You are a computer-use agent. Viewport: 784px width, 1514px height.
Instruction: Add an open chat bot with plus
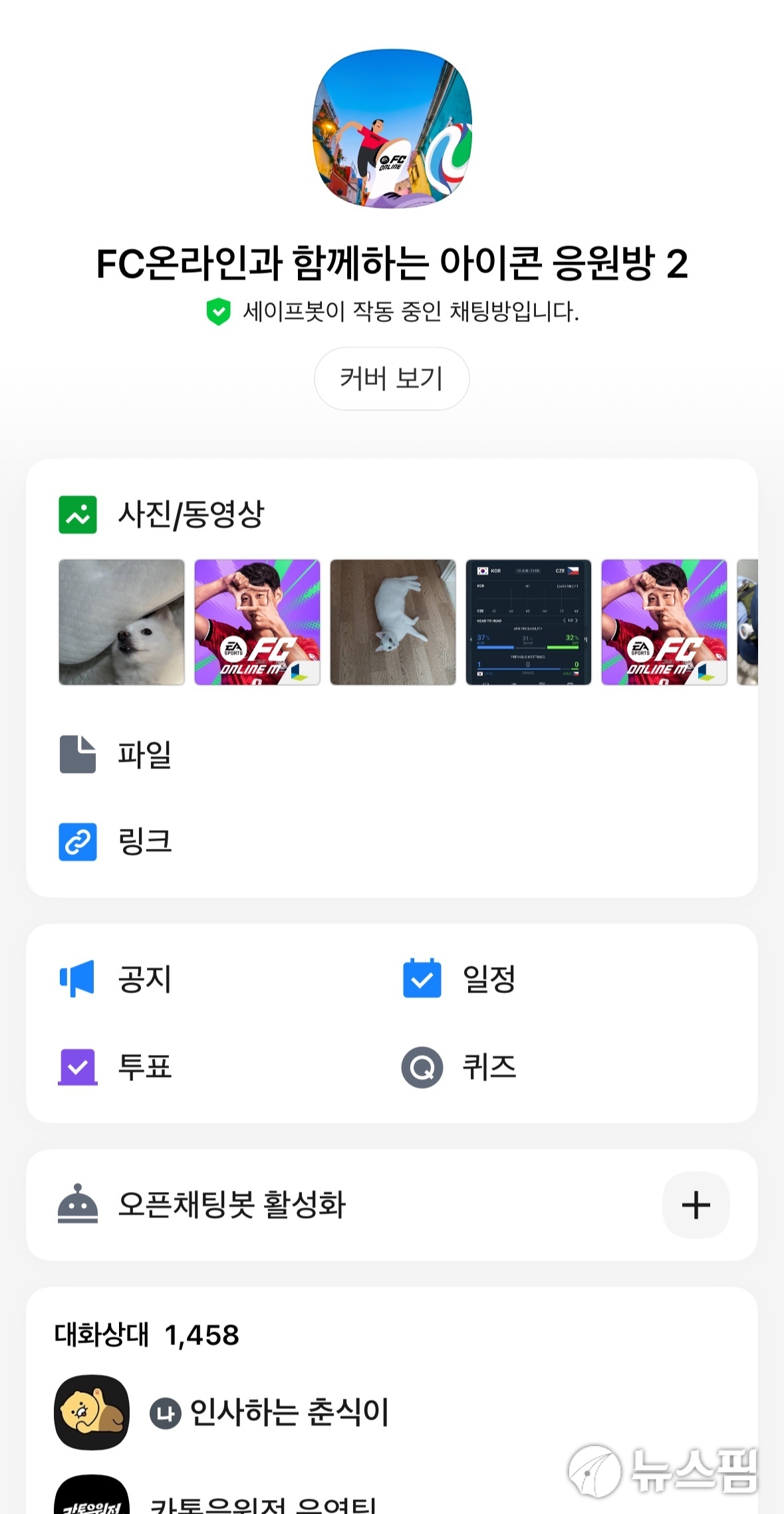pos(696,1205)
